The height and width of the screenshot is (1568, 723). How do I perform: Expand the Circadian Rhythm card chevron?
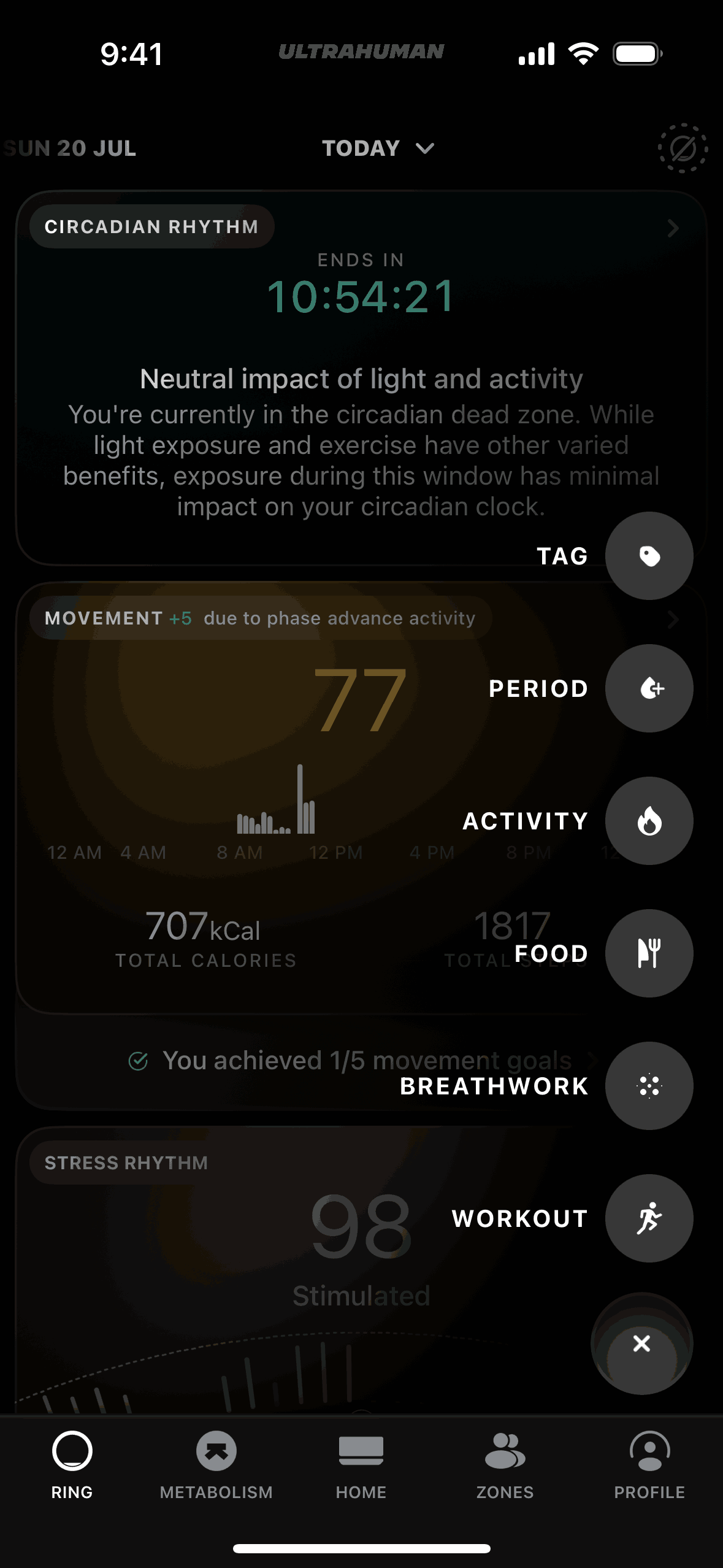[673, 229]
